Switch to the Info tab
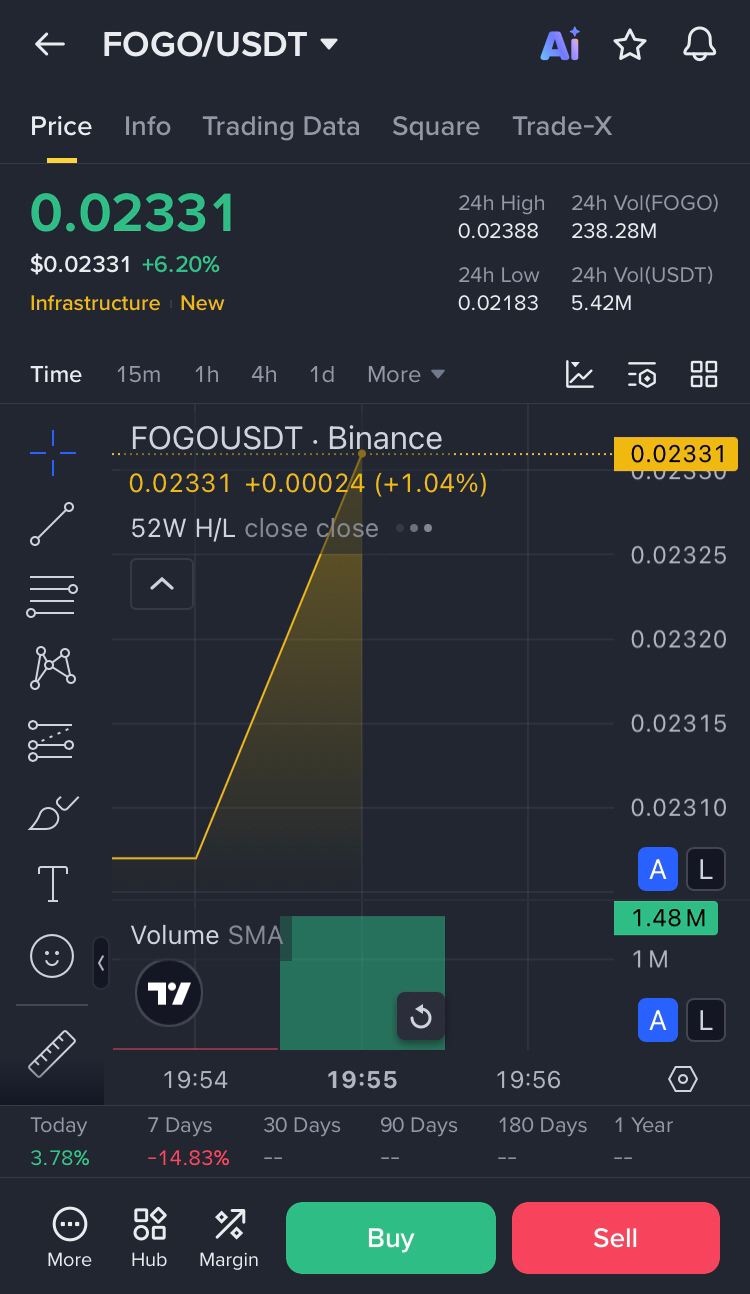Image resolution: width=750 pixels, height=1294 pixels. click(147, 126)
